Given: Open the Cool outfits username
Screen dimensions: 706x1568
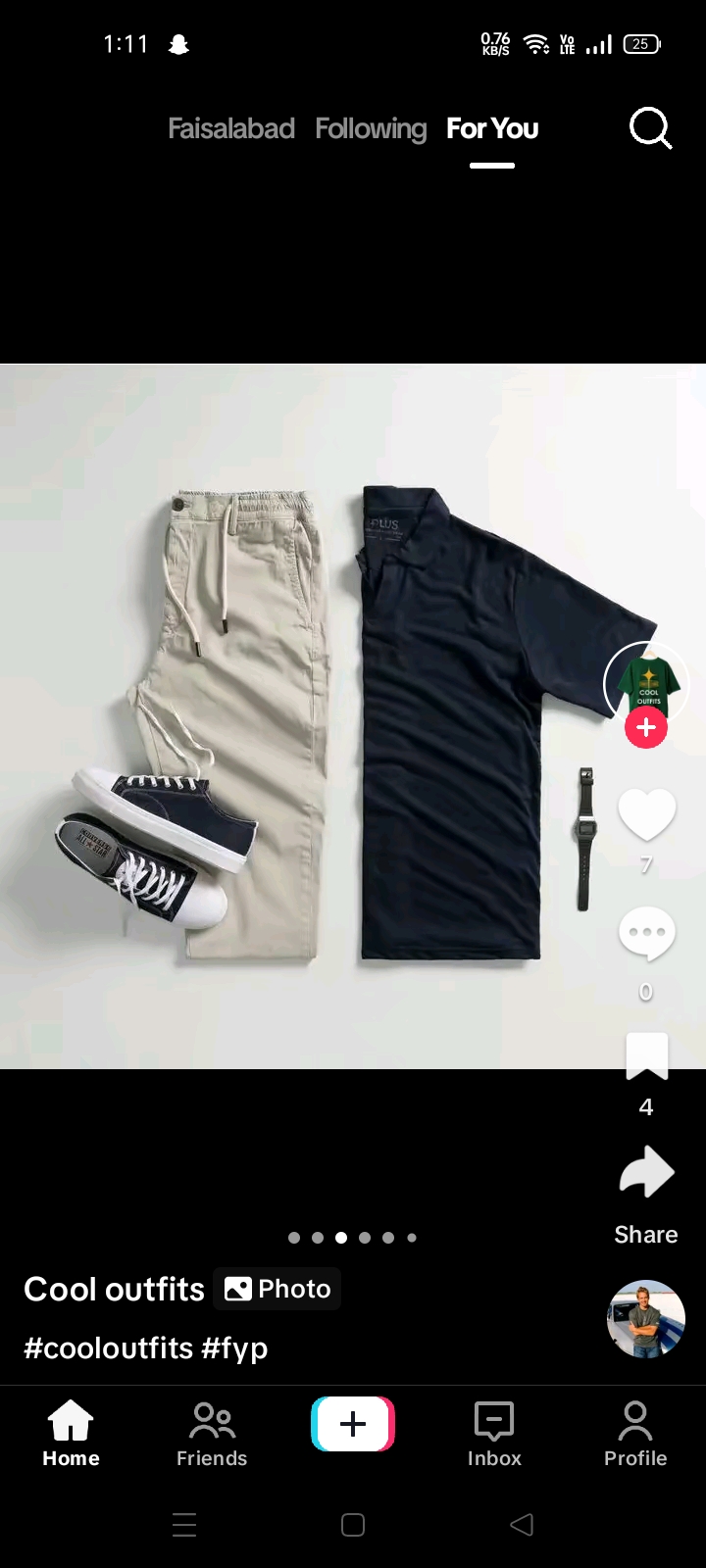Looking at the screenshot, I should (x=114, y=1289).
